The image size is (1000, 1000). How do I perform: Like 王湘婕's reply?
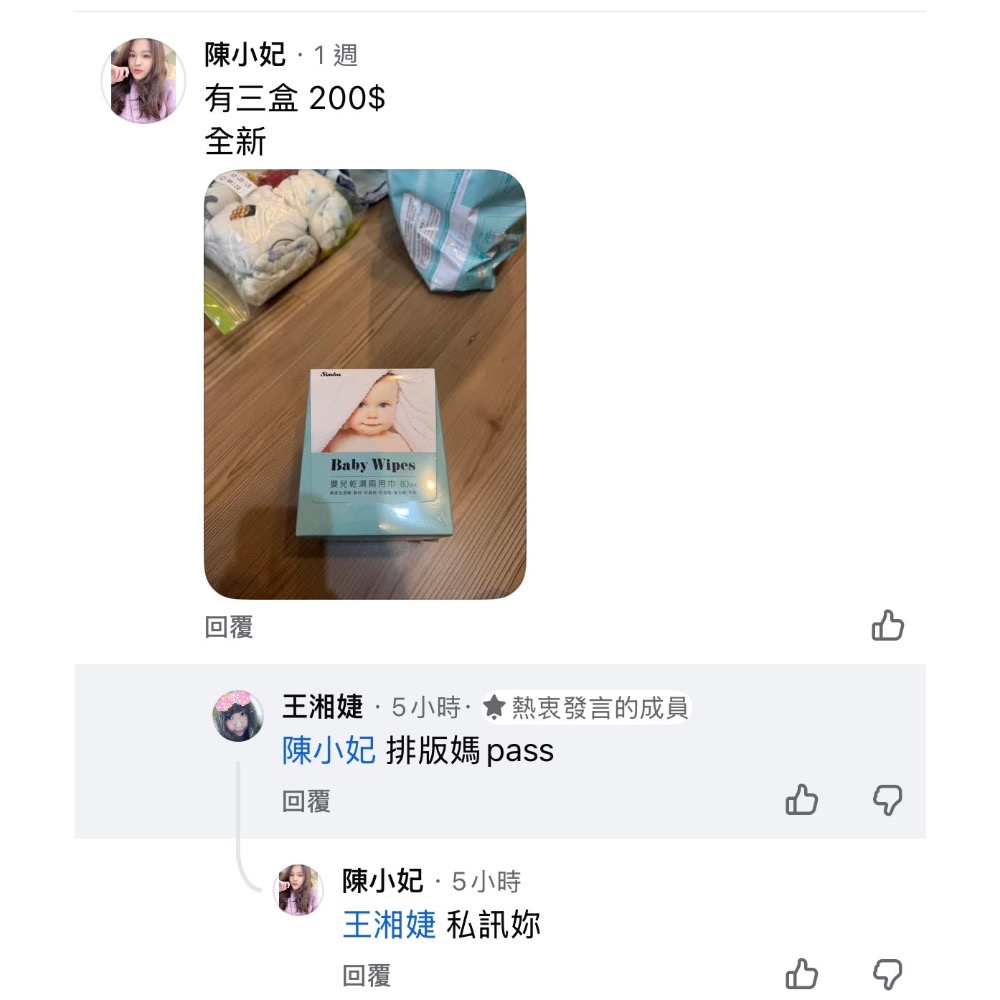pos(801,800)
